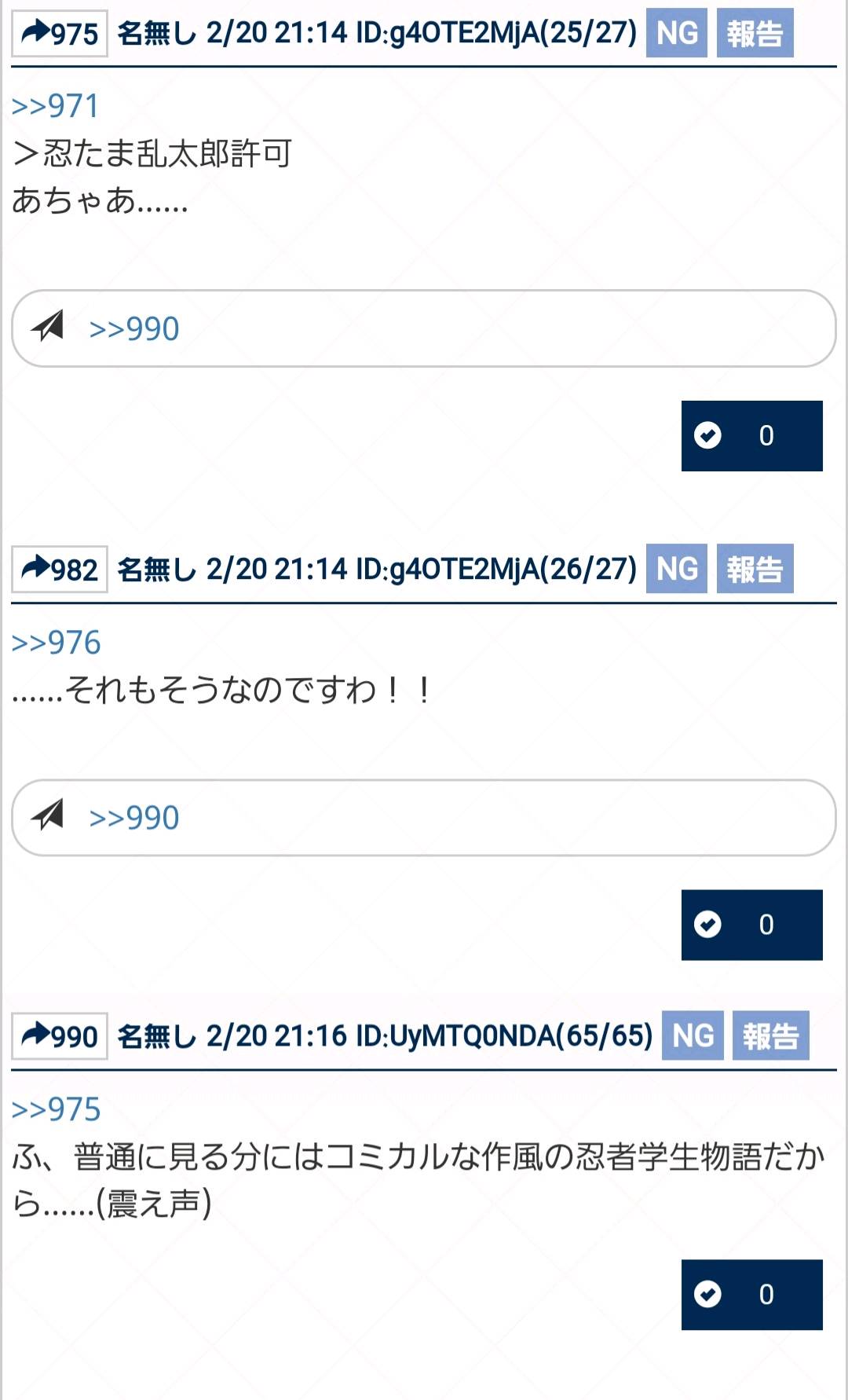This screenshot has height=1400, width=848.
Task: Reply to post number 975
Action: [x=60, y=34]
